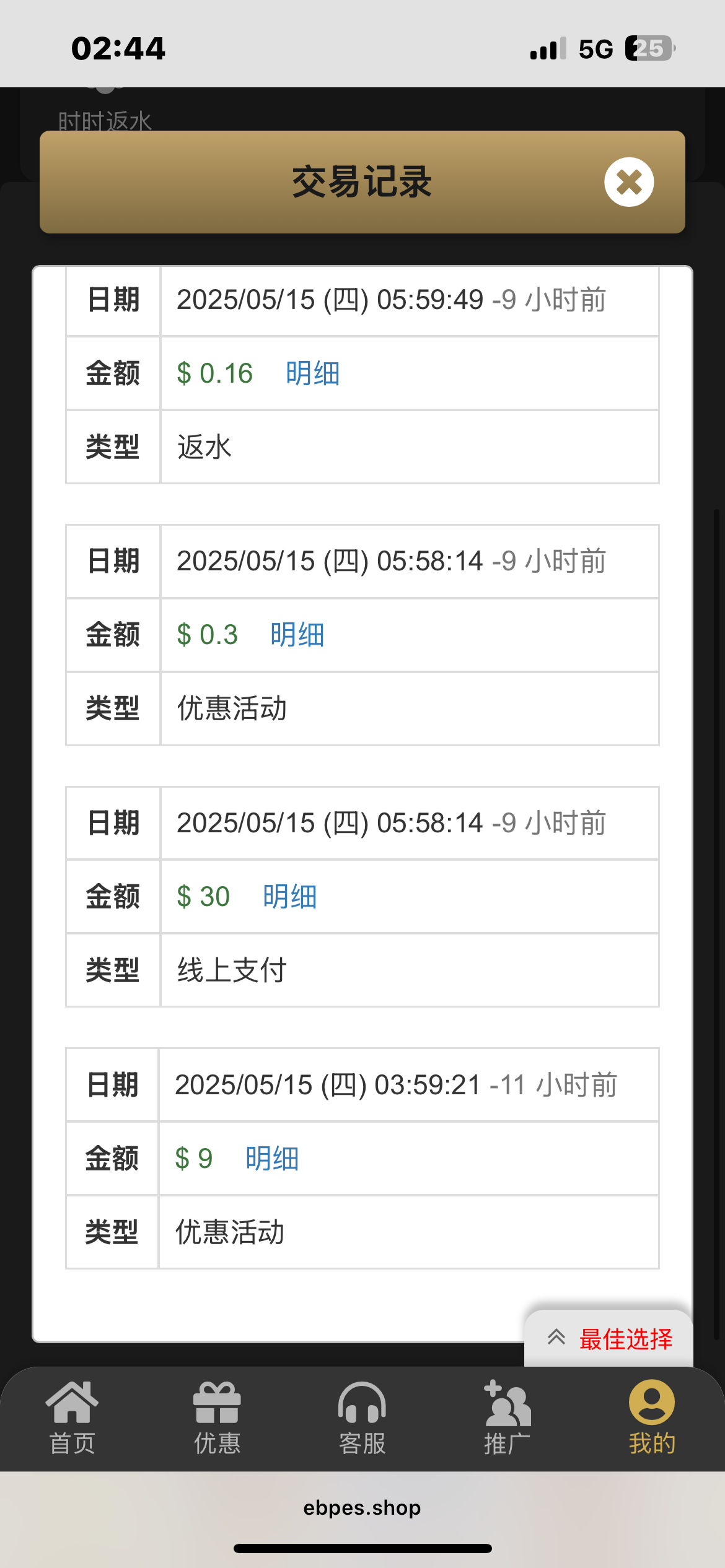Expand the 最佳选择 panel
The width and height of the screenshot is (725, 1568).
point(609,1339)
